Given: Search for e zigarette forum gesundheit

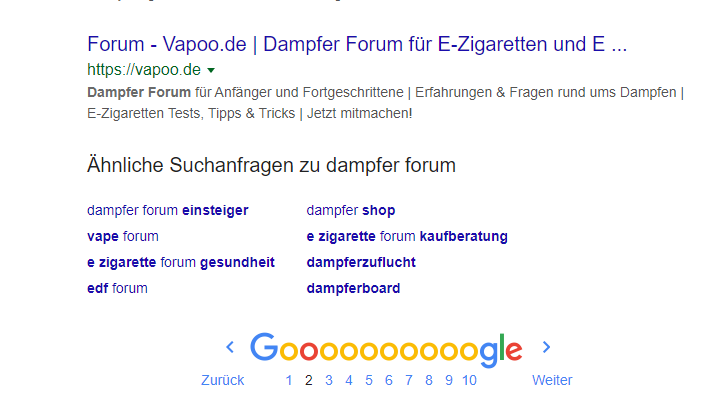Looking at the screenshot, I should click(x=180, y=262).
